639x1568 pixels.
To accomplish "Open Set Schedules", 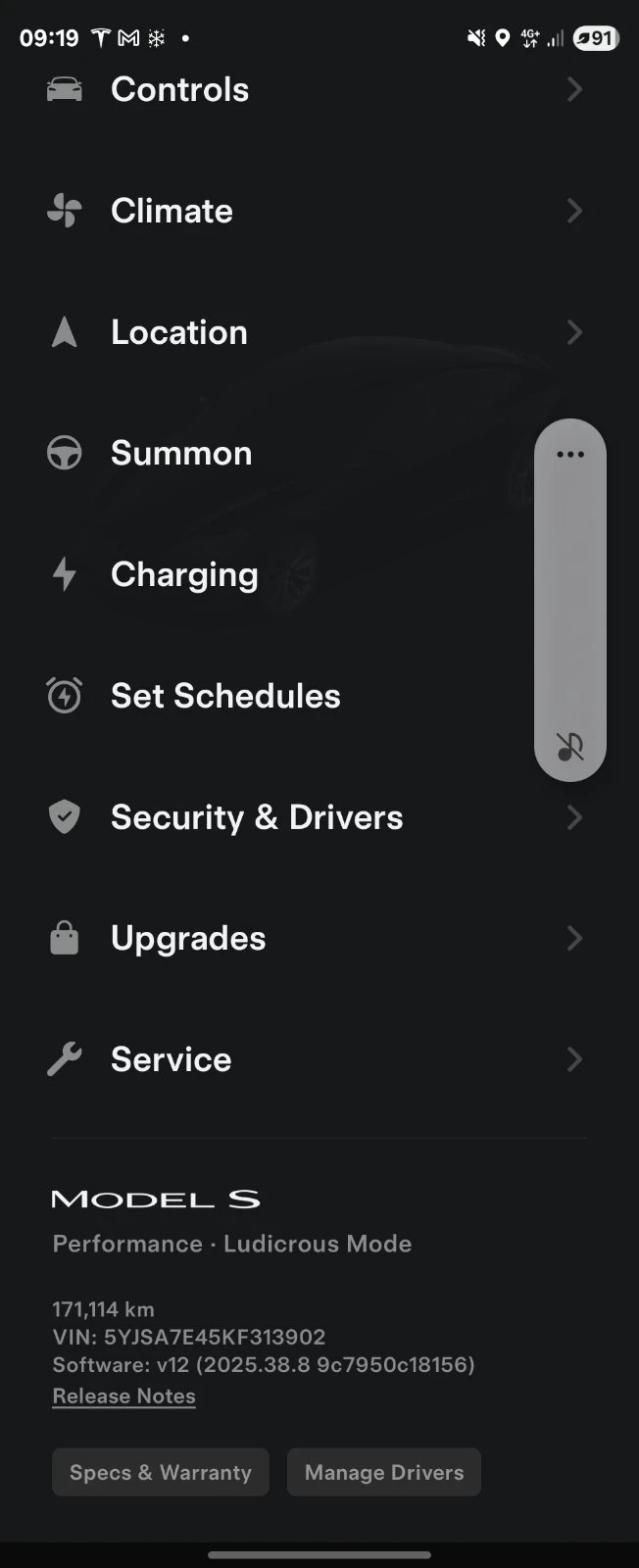I will click(x=225, y=696).
